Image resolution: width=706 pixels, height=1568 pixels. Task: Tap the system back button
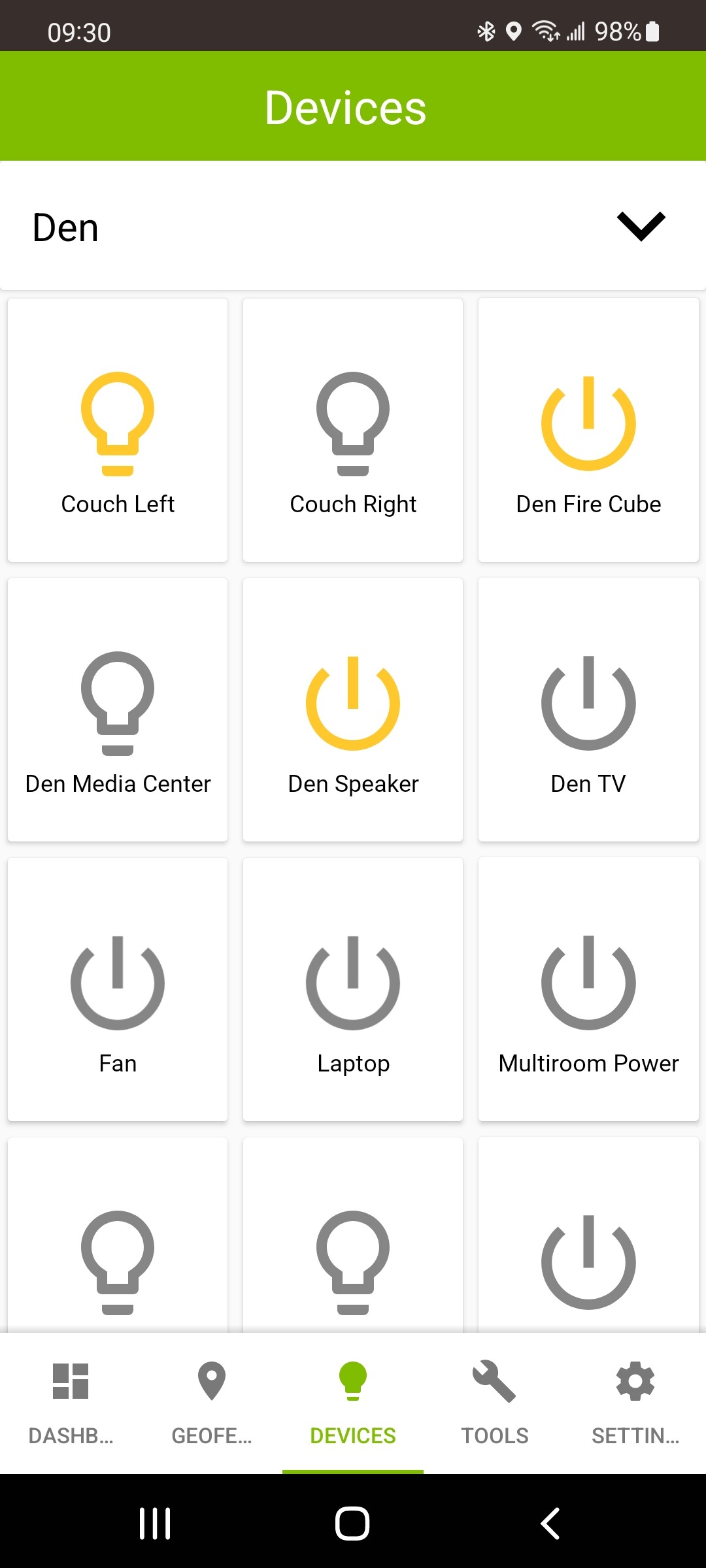[550, 1524]
